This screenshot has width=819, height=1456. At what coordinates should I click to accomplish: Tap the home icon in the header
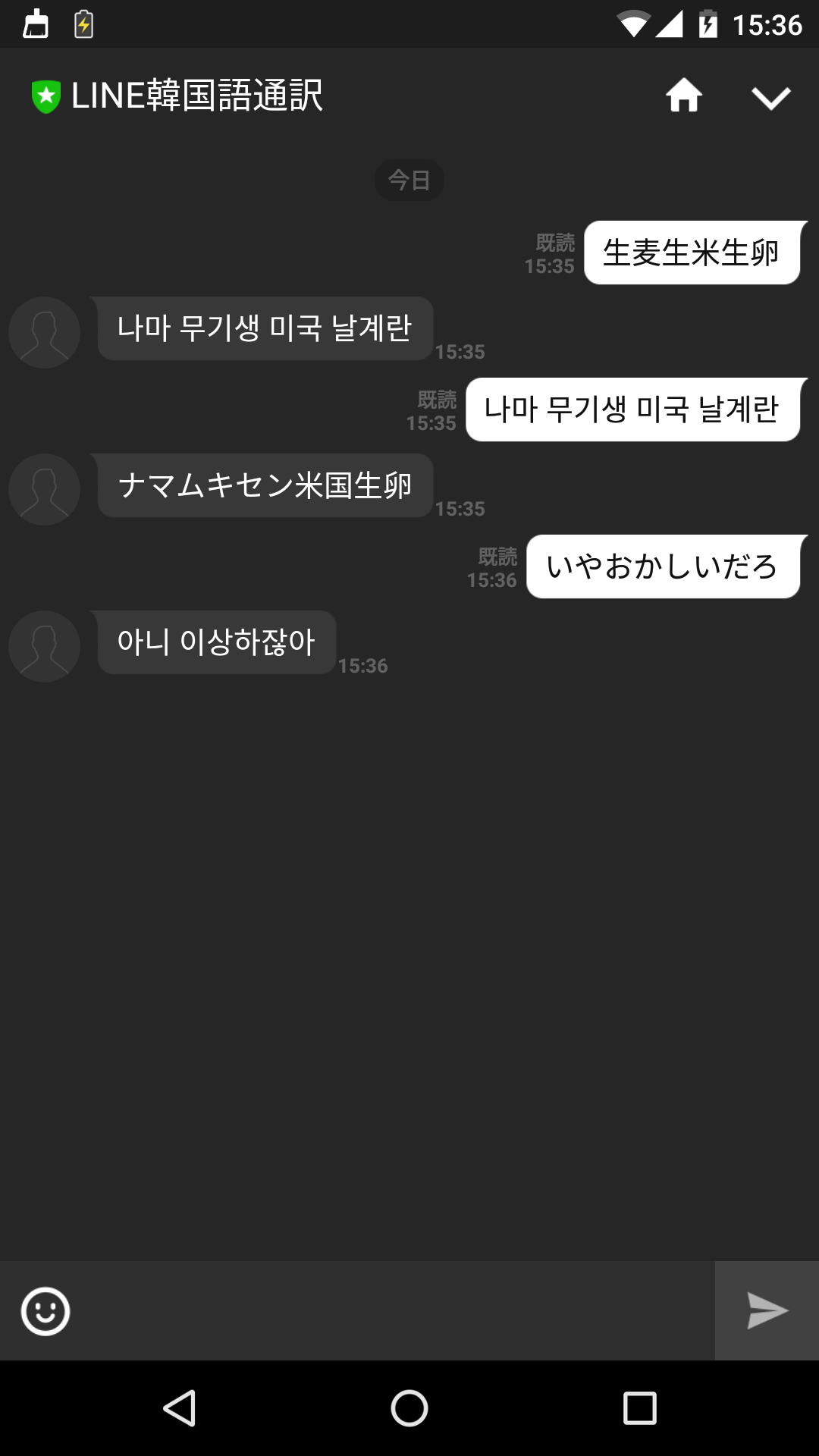[x=683, y=96]
